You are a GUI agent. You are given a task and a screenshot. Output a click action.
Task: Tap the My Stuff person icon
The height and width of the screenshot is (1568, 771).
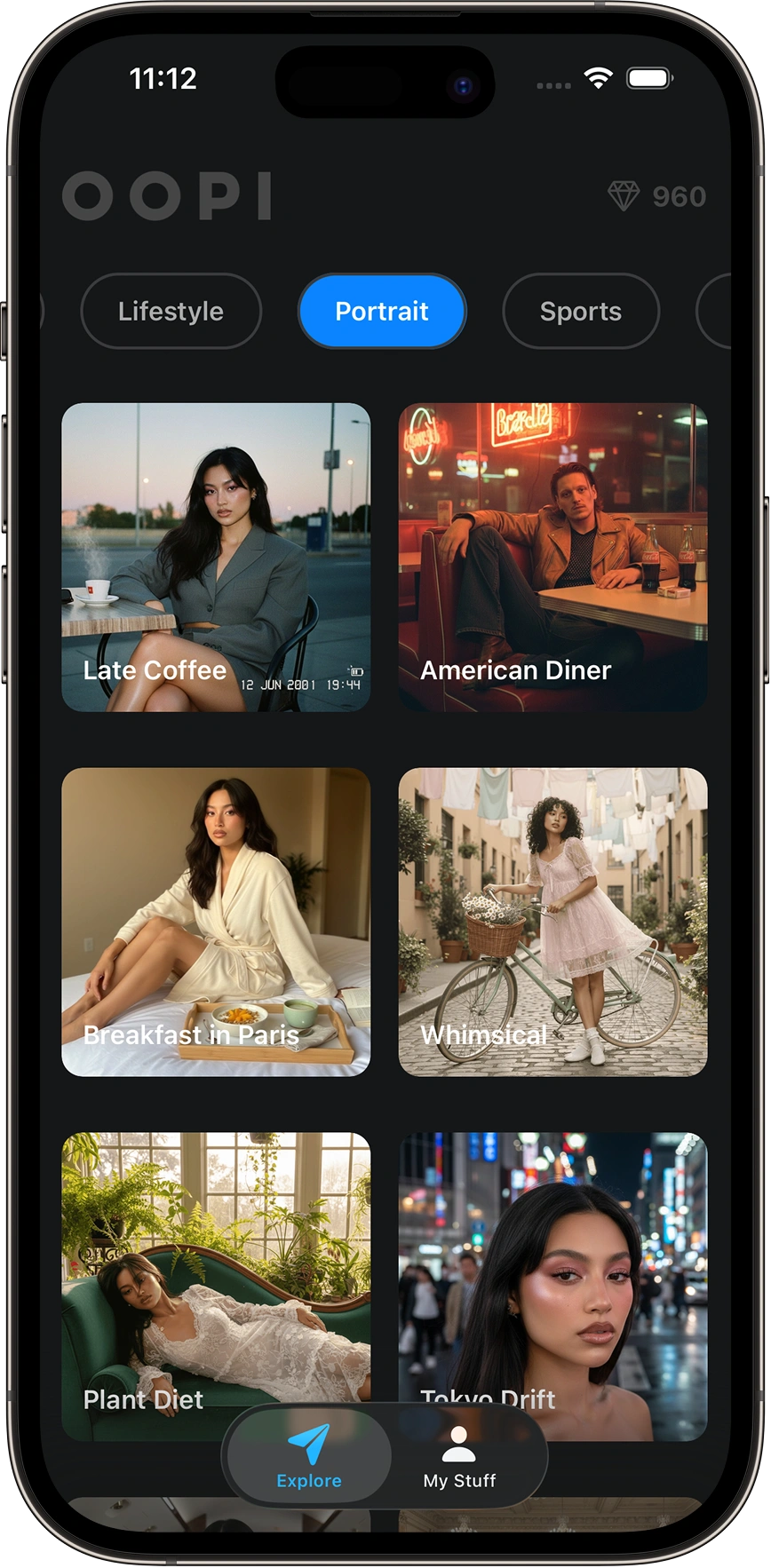tap(458, 1442)
